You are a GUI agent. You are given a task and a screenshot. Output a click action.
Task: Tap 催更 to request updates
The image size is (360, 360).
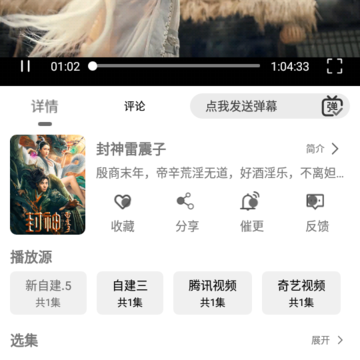(x=252, y=213)
